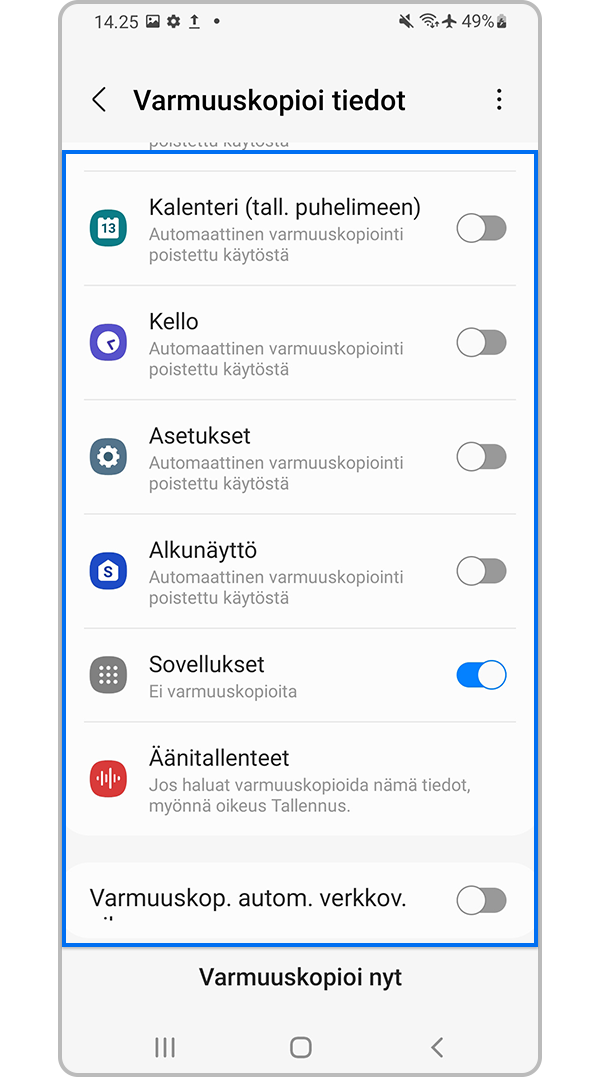This screenshot has width=600, height=1077.
Task: Go back from Varmuuskopioi tiedot
Action: pyautogui.click(x=99, y=100)
